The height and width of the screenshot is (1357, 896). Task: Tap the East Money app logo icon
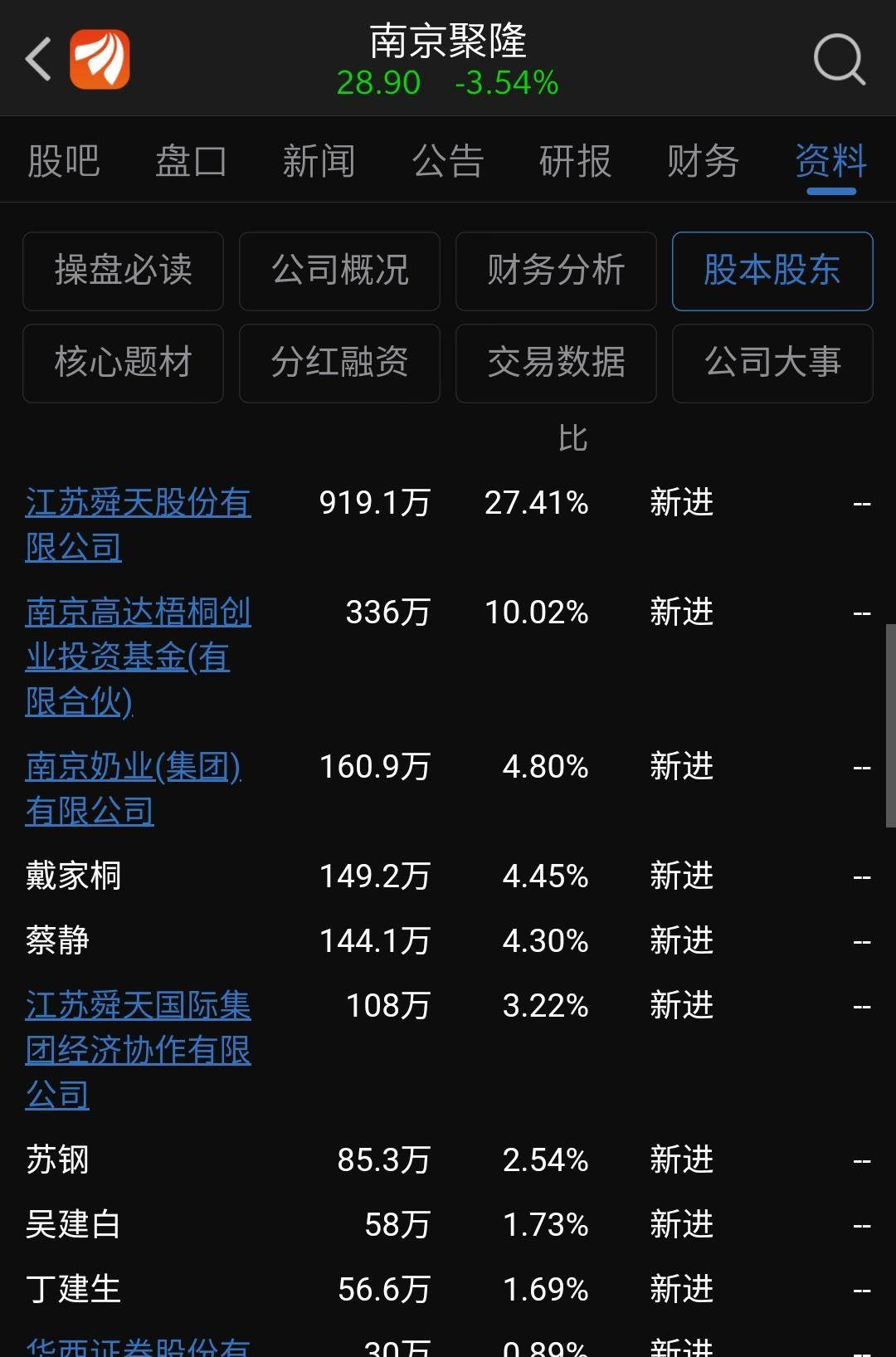point(100,58)
